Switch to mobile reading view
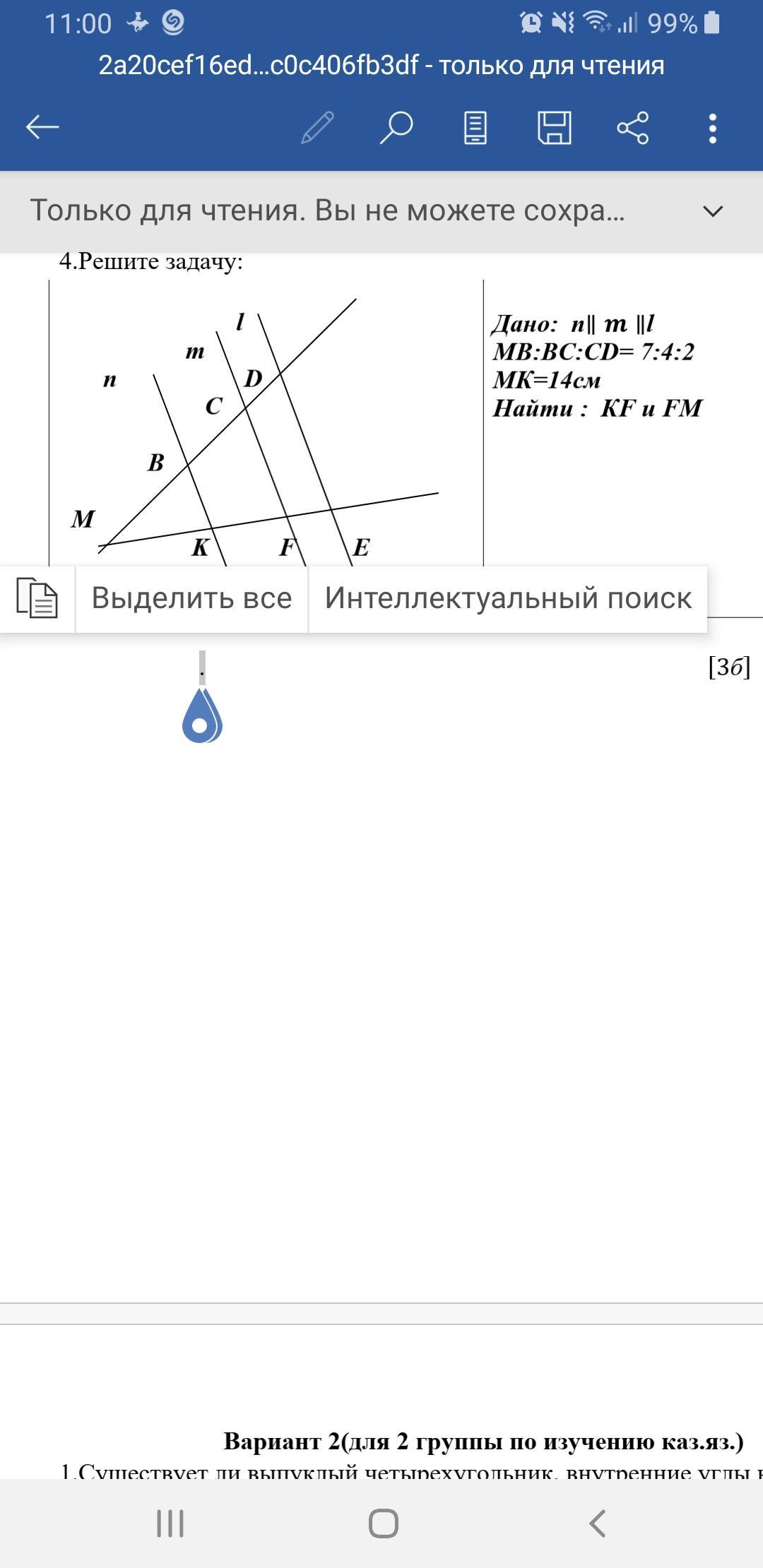This screenshot has height=1568, width=763. pyautogui.click(x=475, y=128)
